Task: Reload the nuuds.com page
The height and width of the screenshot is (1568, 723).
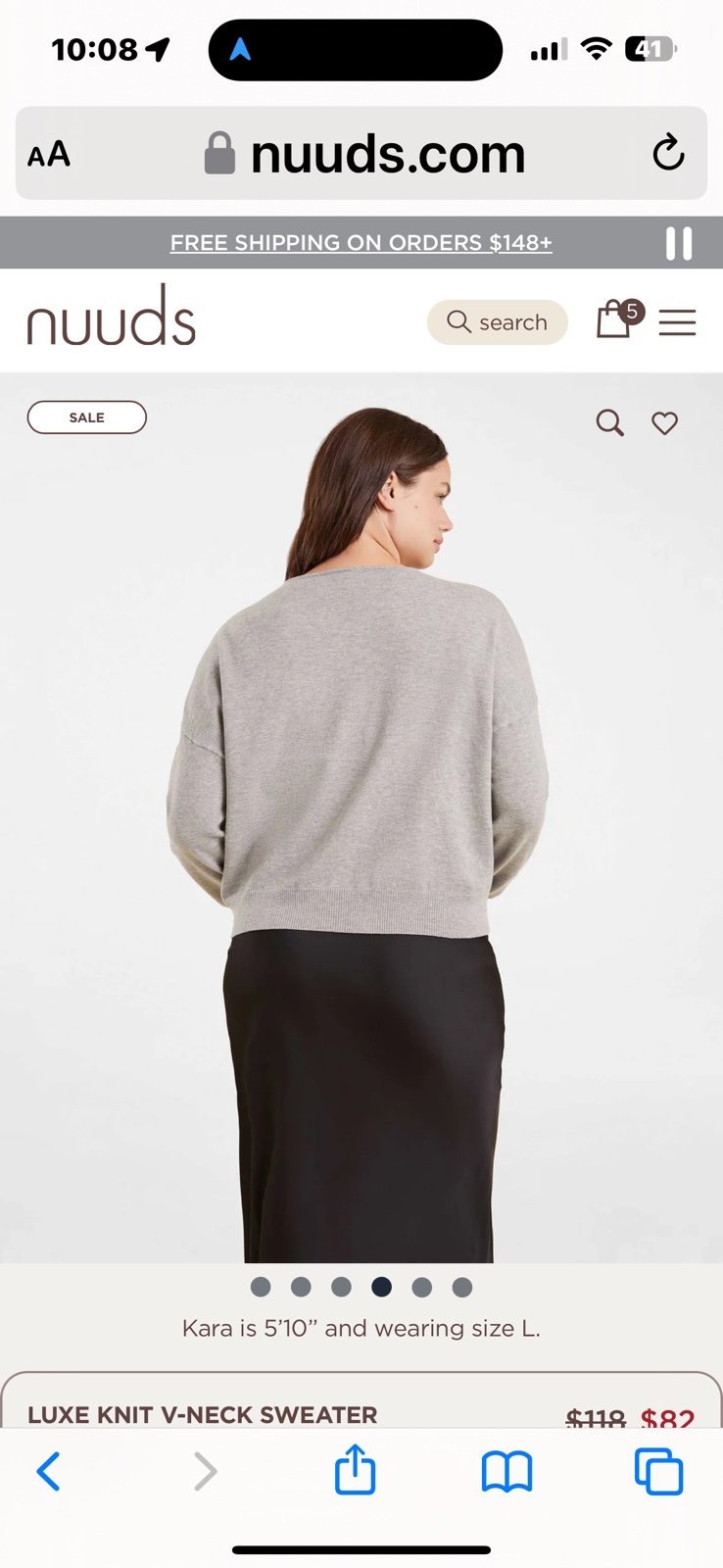Action: (668, 153)
